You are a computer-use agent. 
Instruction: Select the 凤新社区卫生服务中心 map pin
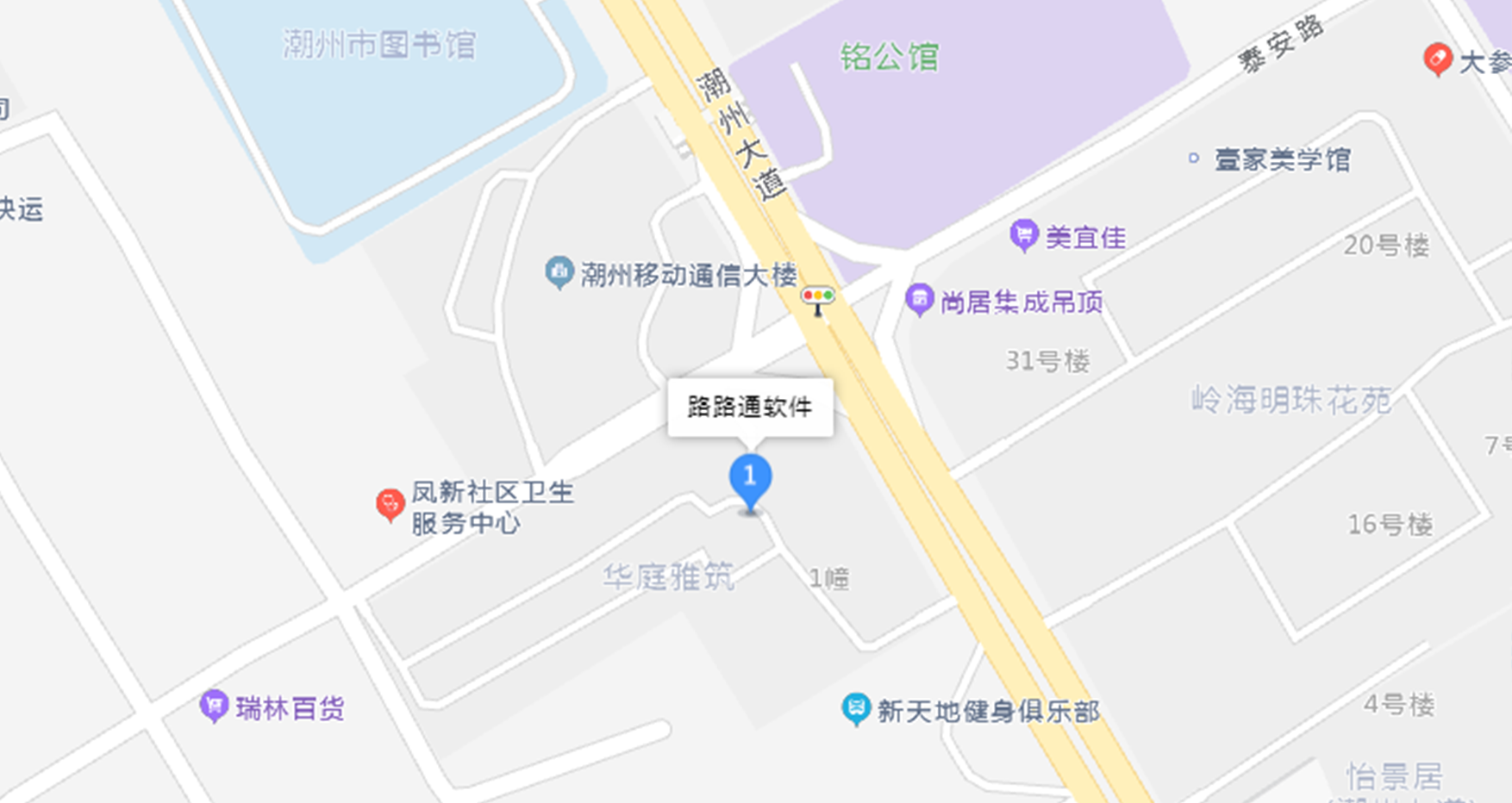coord(390,504)
